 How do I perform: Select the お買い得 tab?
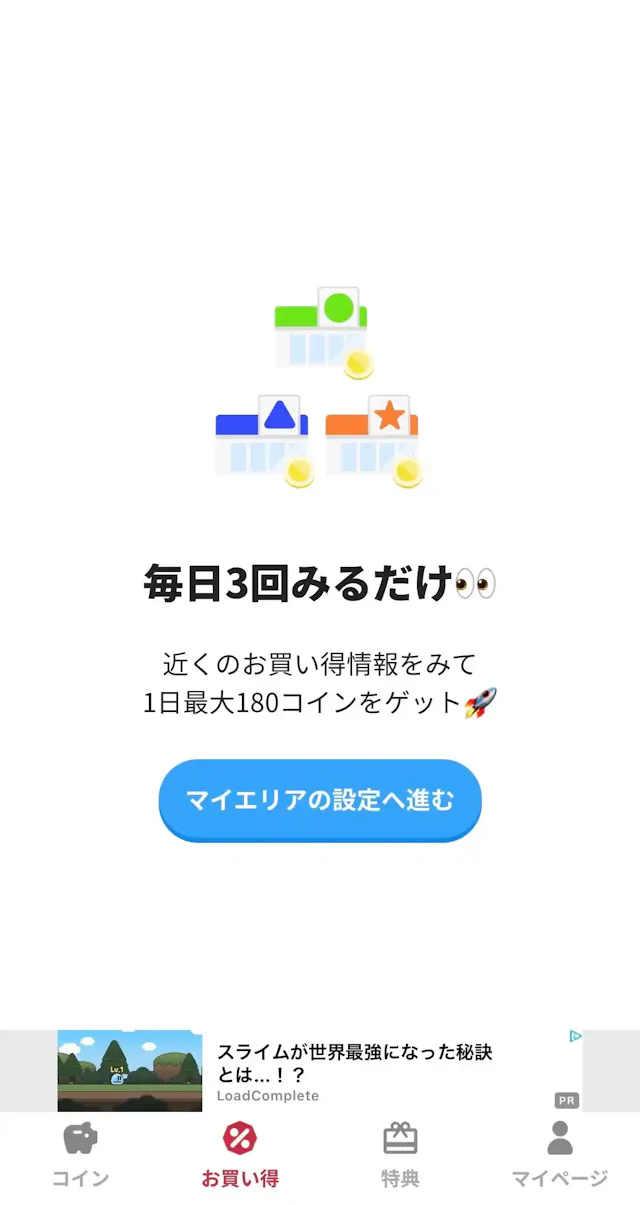[x=240, y=1155]
